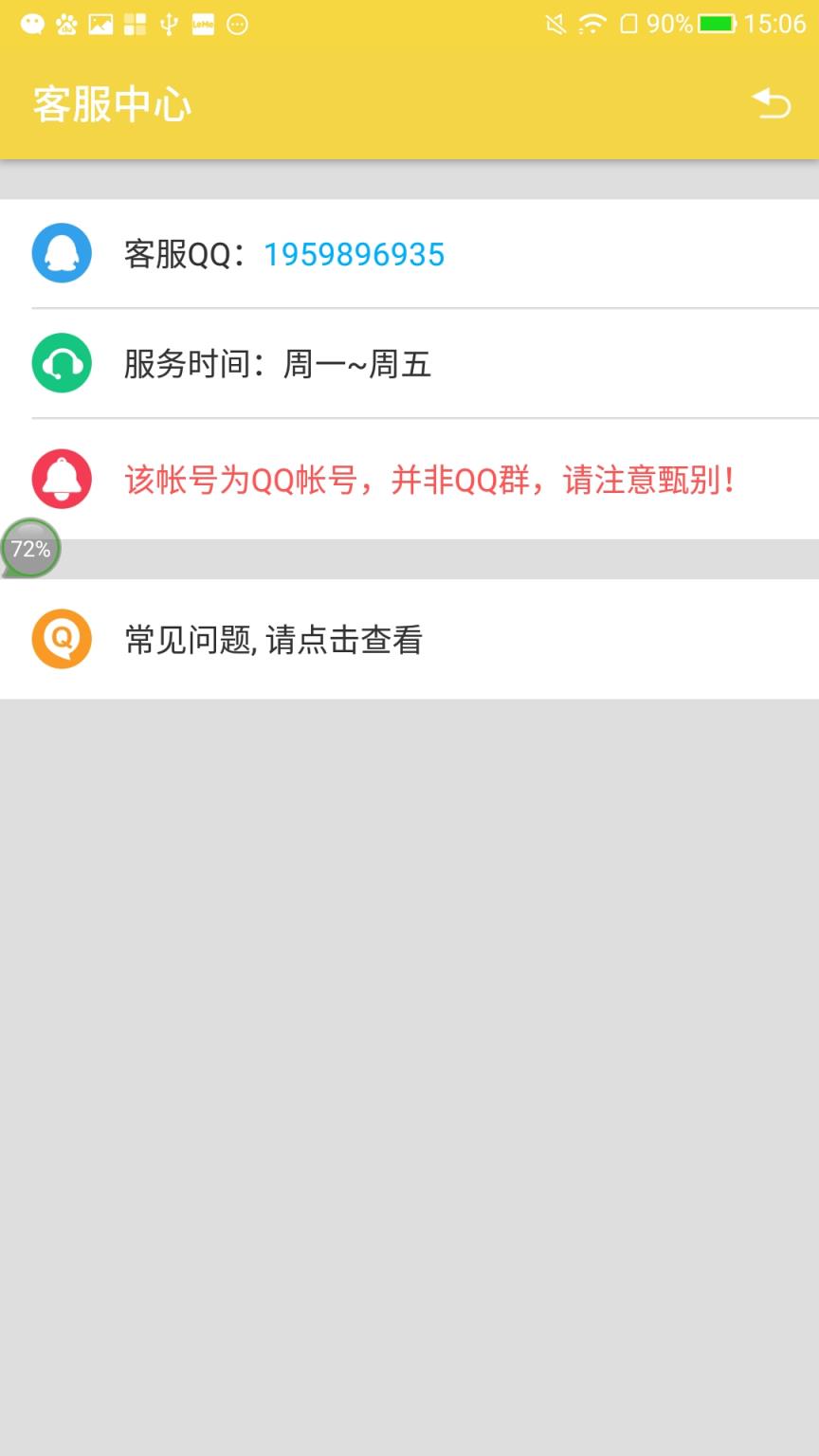Tap the 72% progress badge

(x=30, y=548)
